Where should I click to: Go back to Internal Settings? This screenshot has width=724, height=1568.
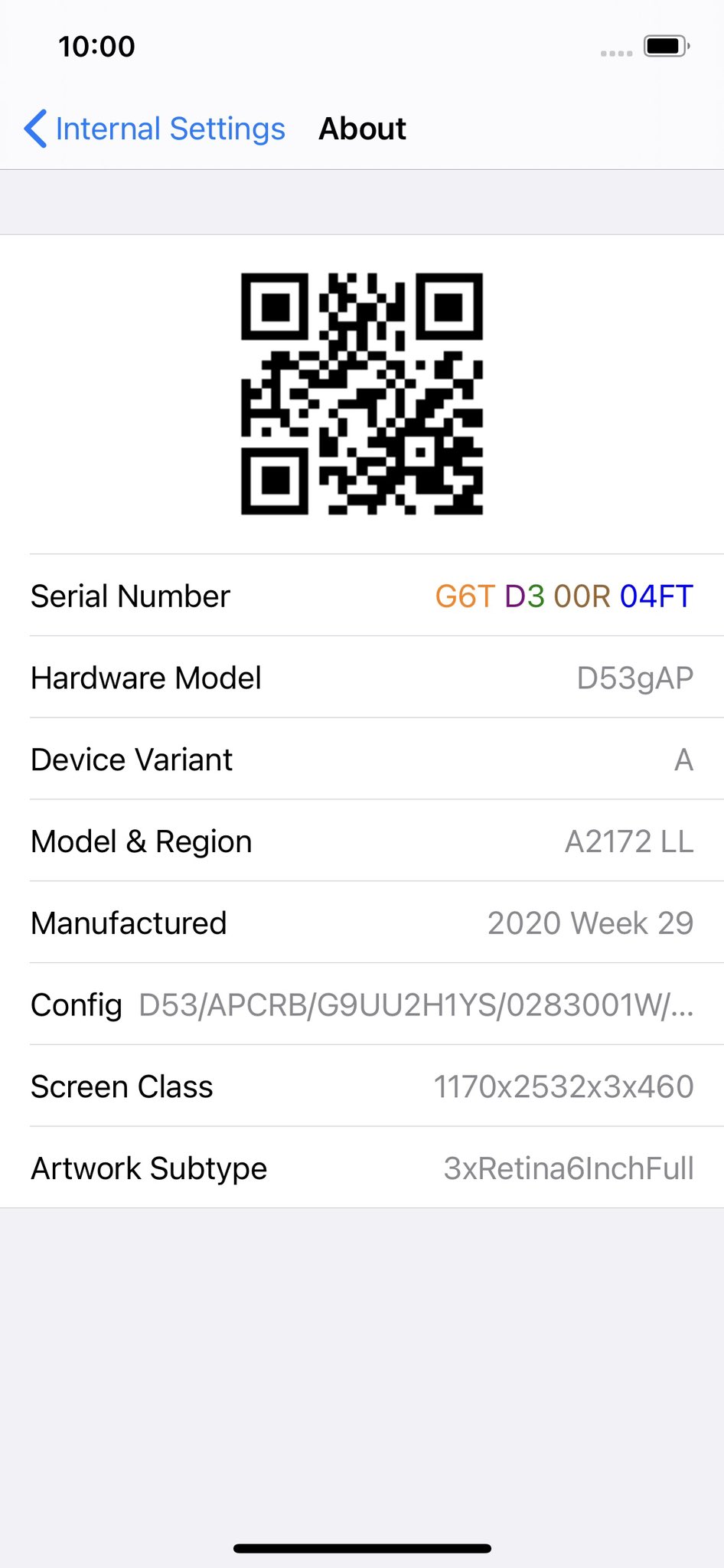tap(155, 129)
